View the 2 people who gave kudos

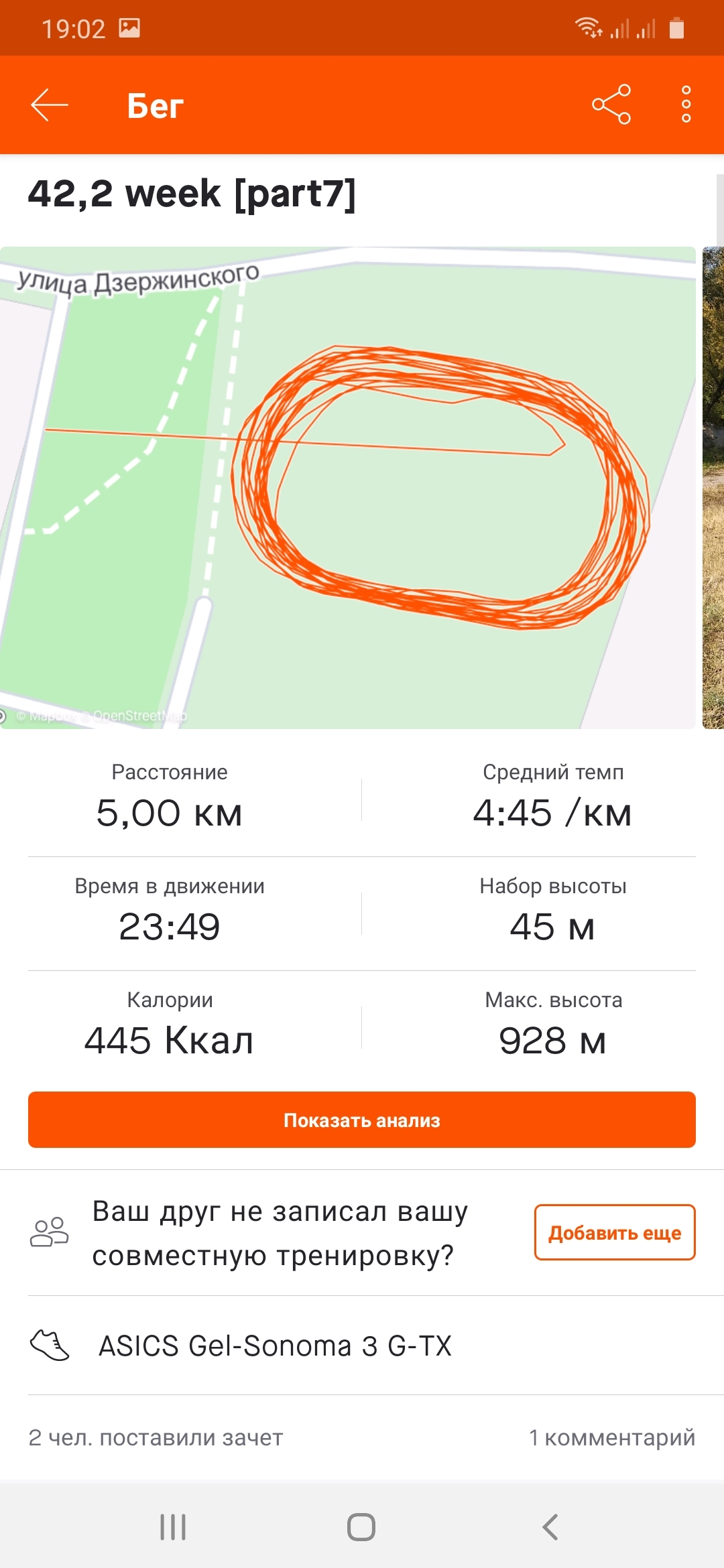click(156, 1437)
